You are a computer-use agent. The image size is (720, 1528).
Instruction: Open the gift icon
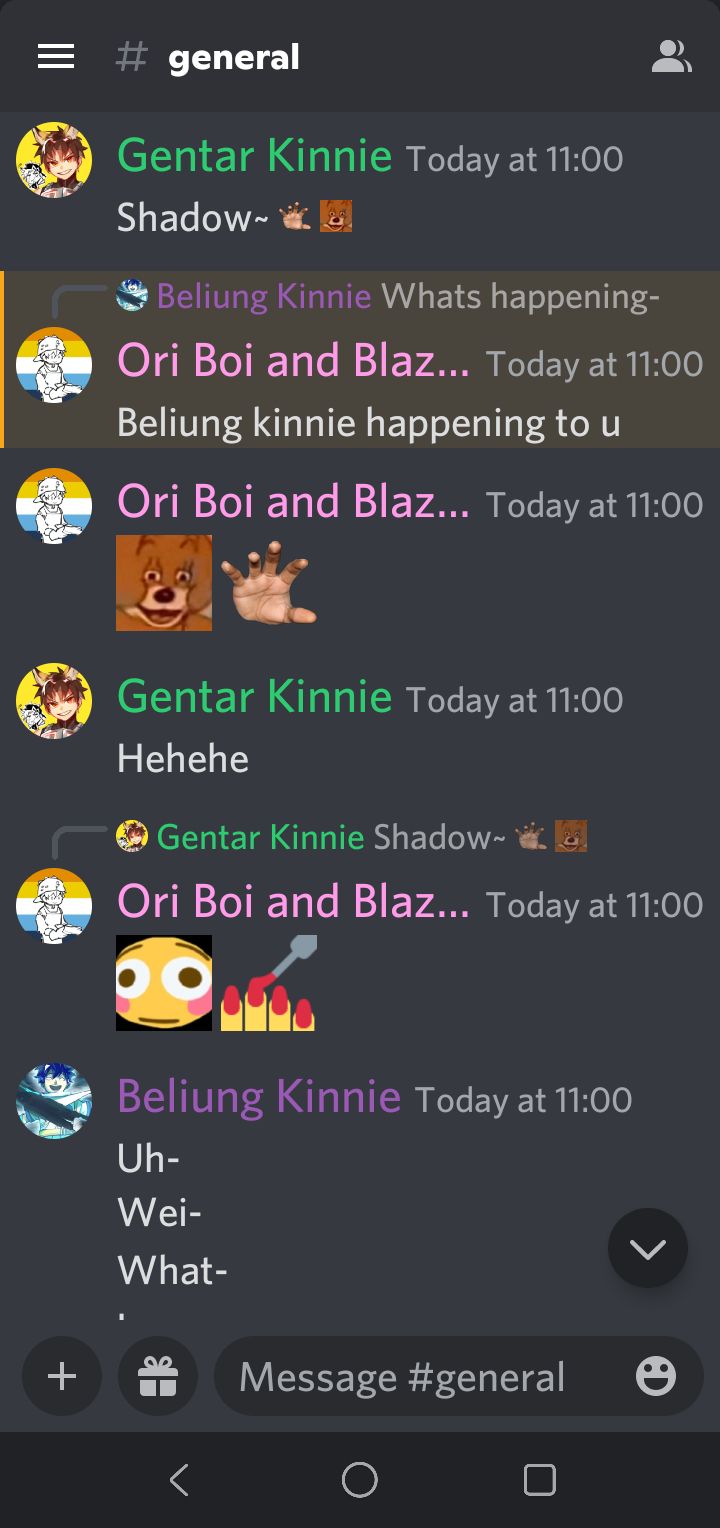158,1377
